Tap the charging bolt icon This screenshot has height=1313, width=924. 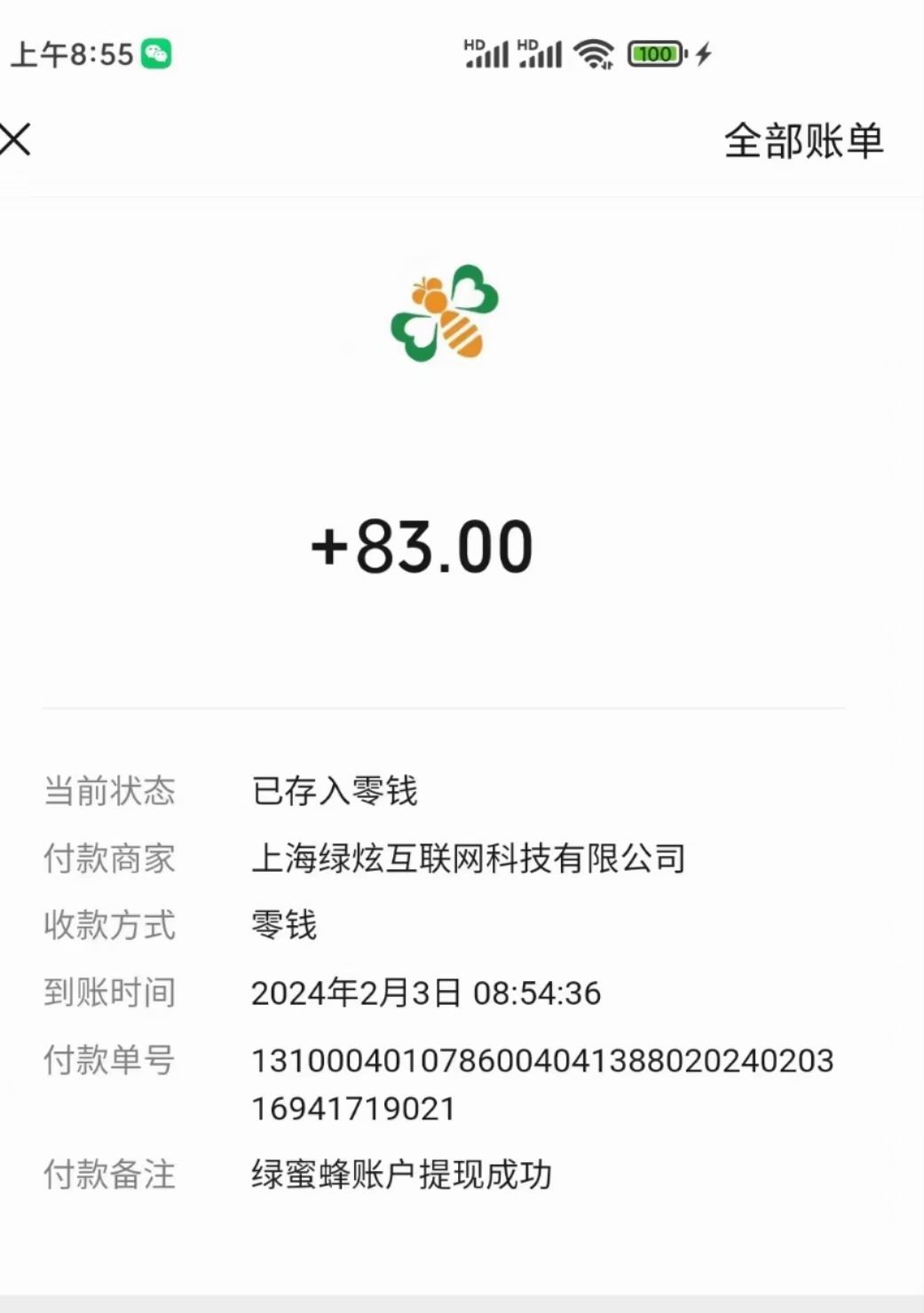coord(702,54)
